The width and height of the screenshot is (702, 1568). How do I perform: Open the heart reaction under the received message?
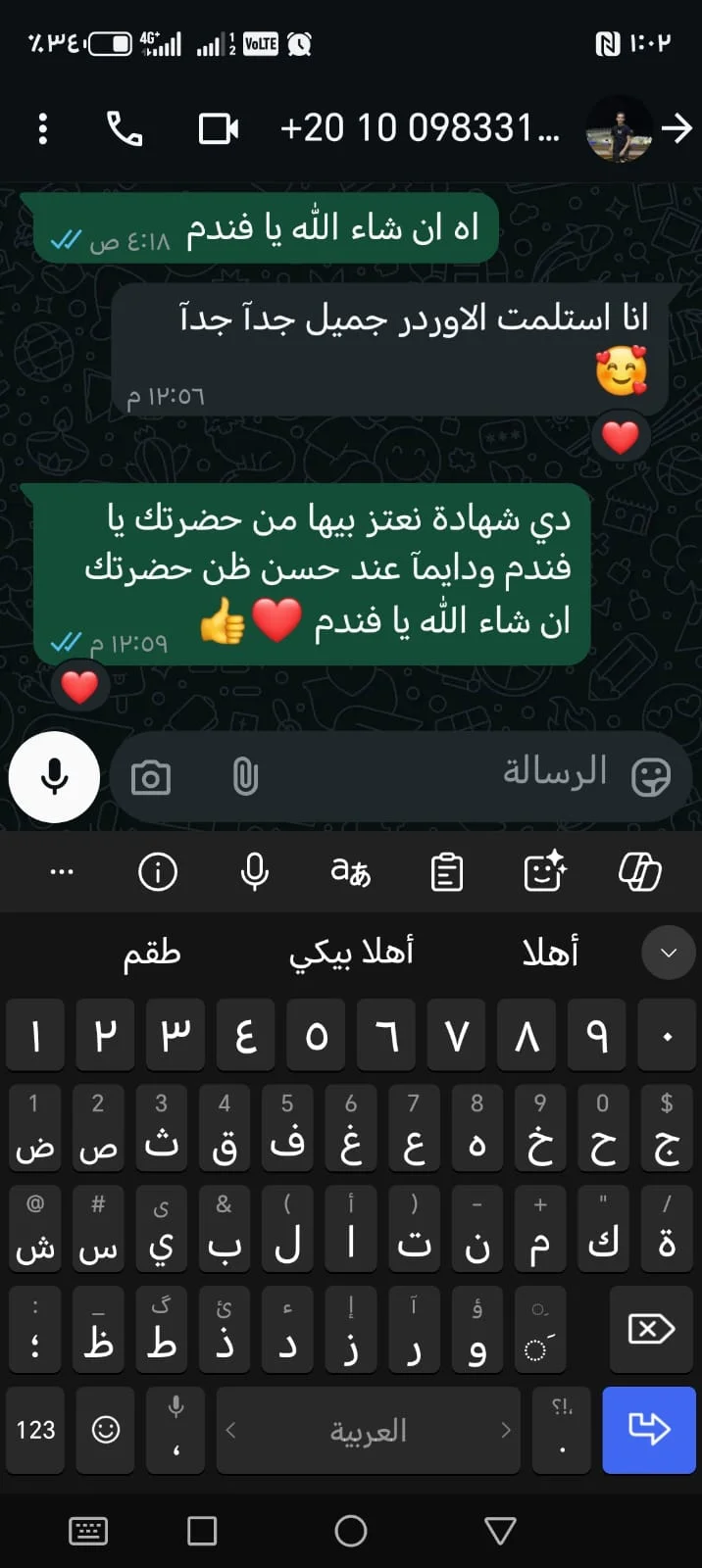[620, 437]
